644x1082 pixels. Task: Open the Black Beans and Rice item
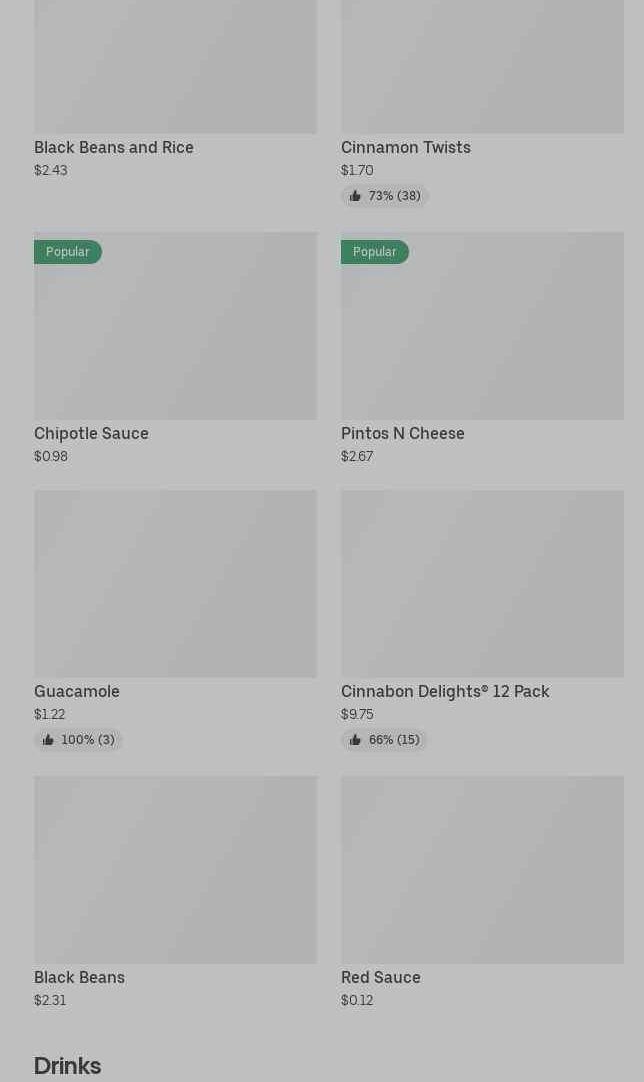point(175,70)
